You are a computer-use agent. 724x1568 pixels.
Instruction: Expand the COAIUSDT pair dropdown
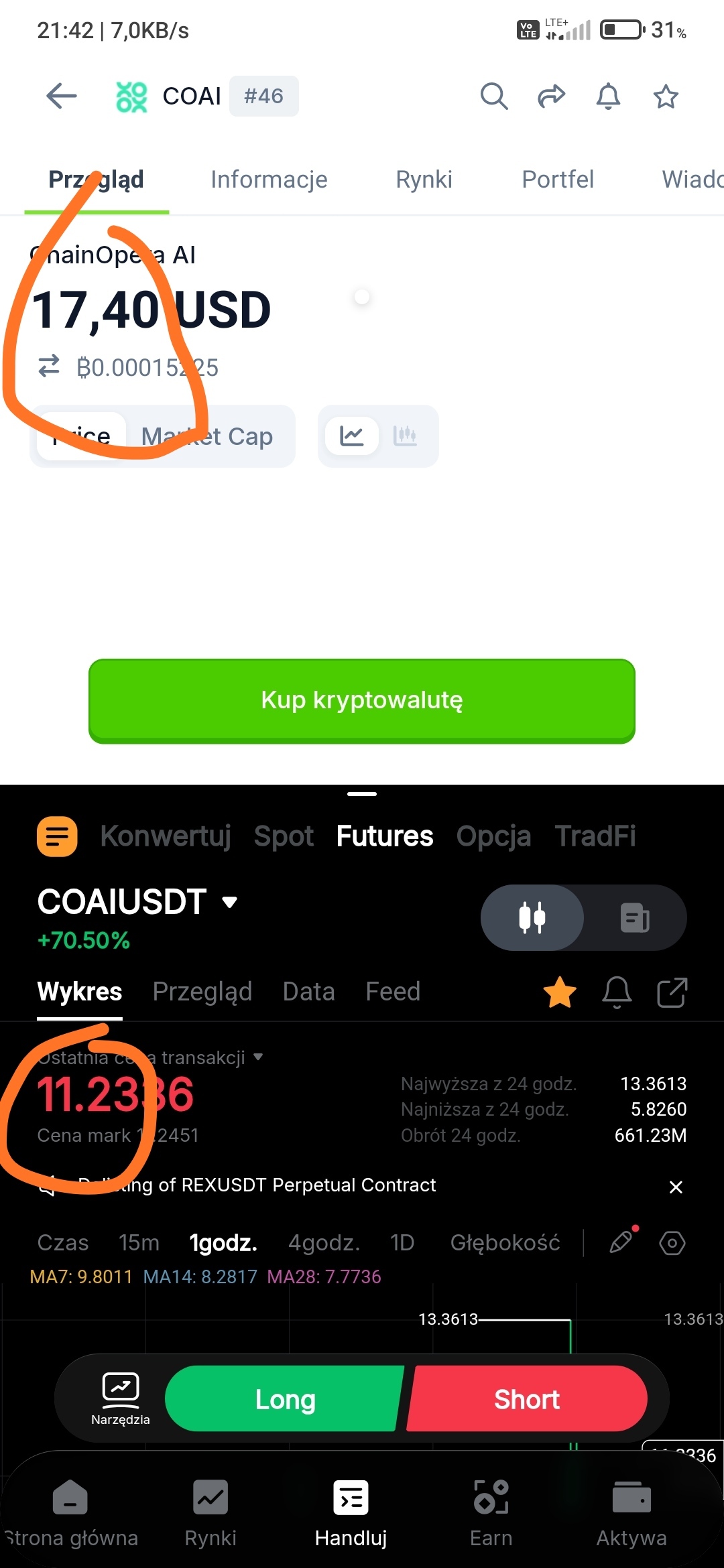[230, 902]
